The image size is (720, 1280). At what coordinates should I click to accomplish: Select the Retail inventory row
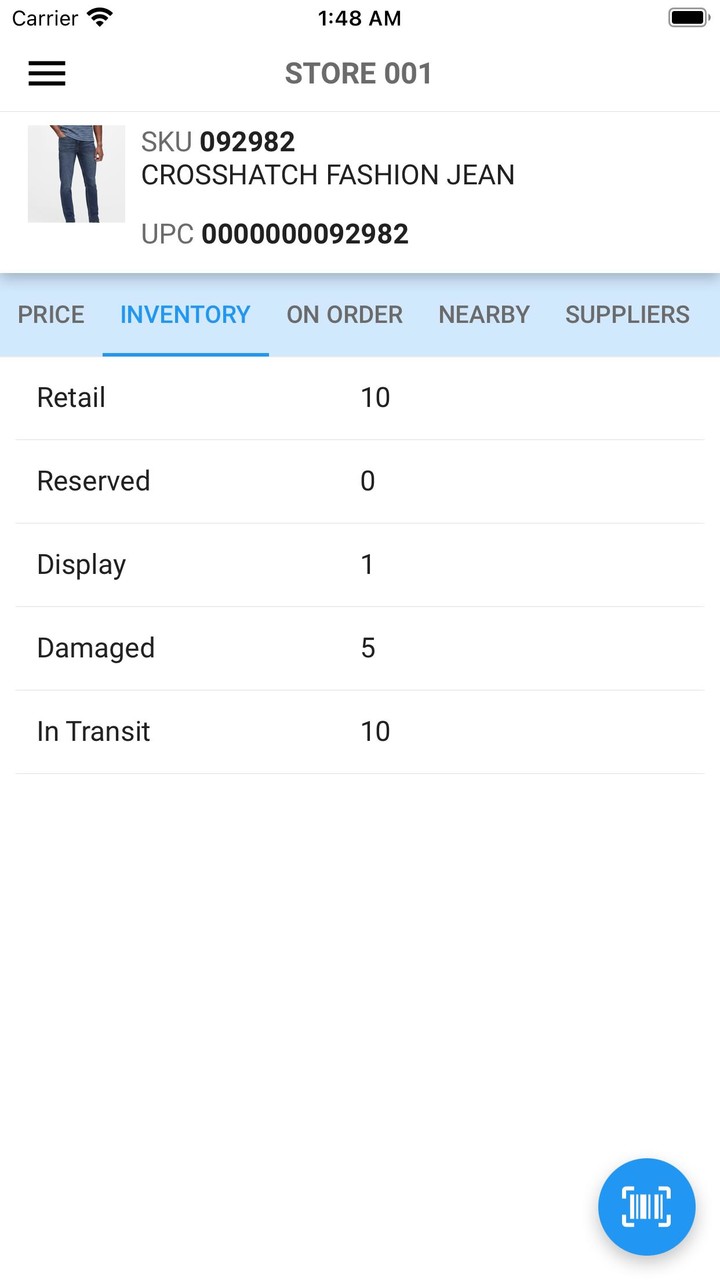[360, 397]
